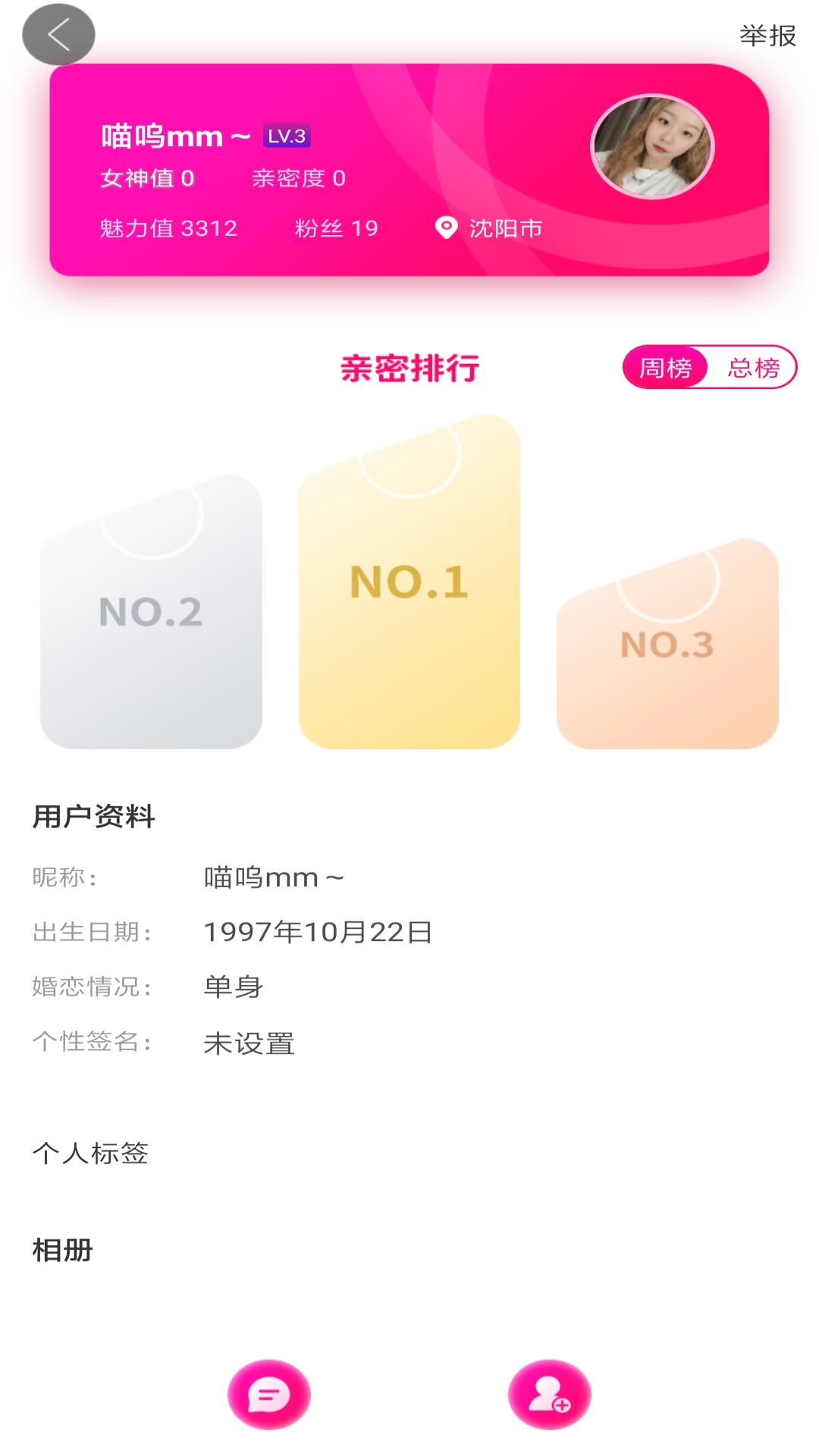
Task: Switch to the 总榜 ranking view
Action: (x=755, y=366)
